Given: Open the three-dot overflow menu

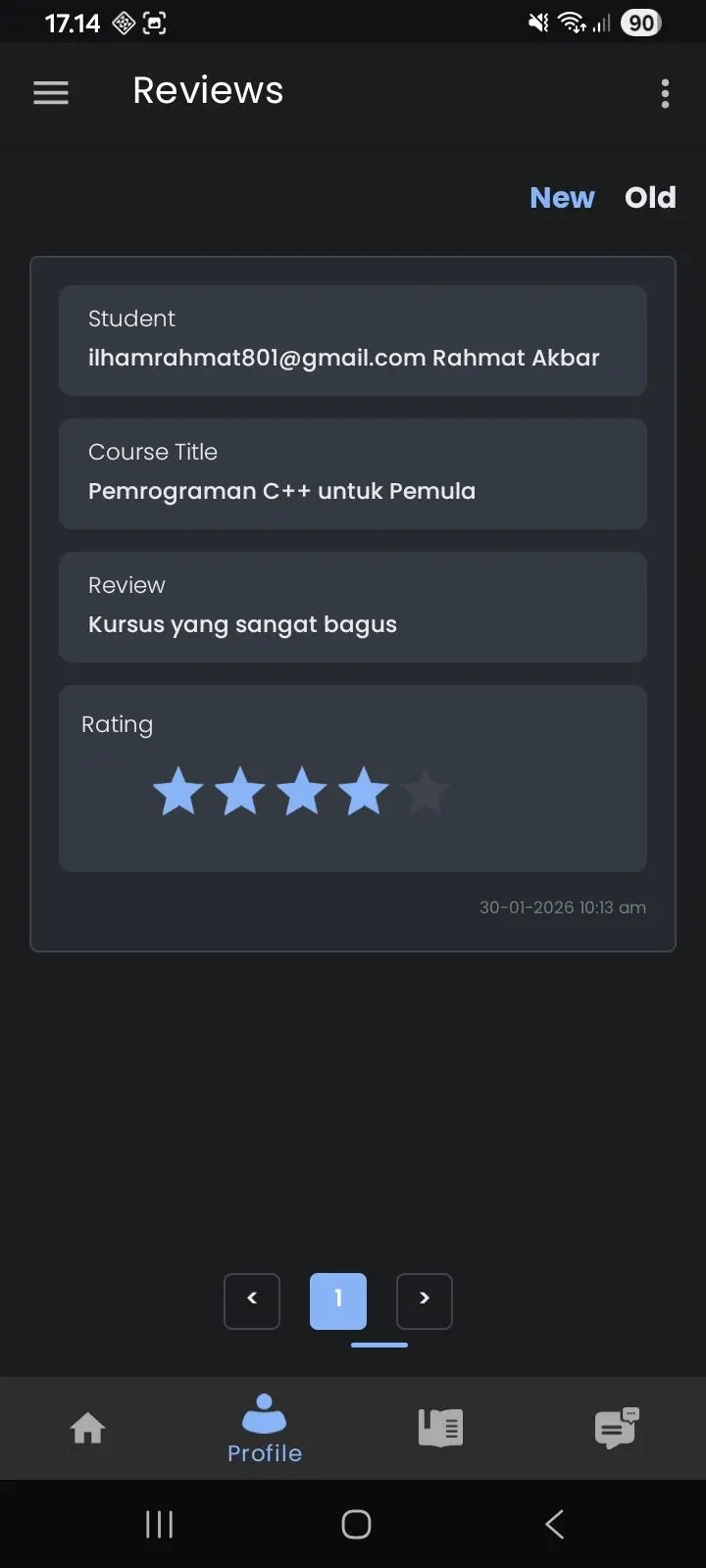Looking at the screenshot, I should tap(665, 93).
